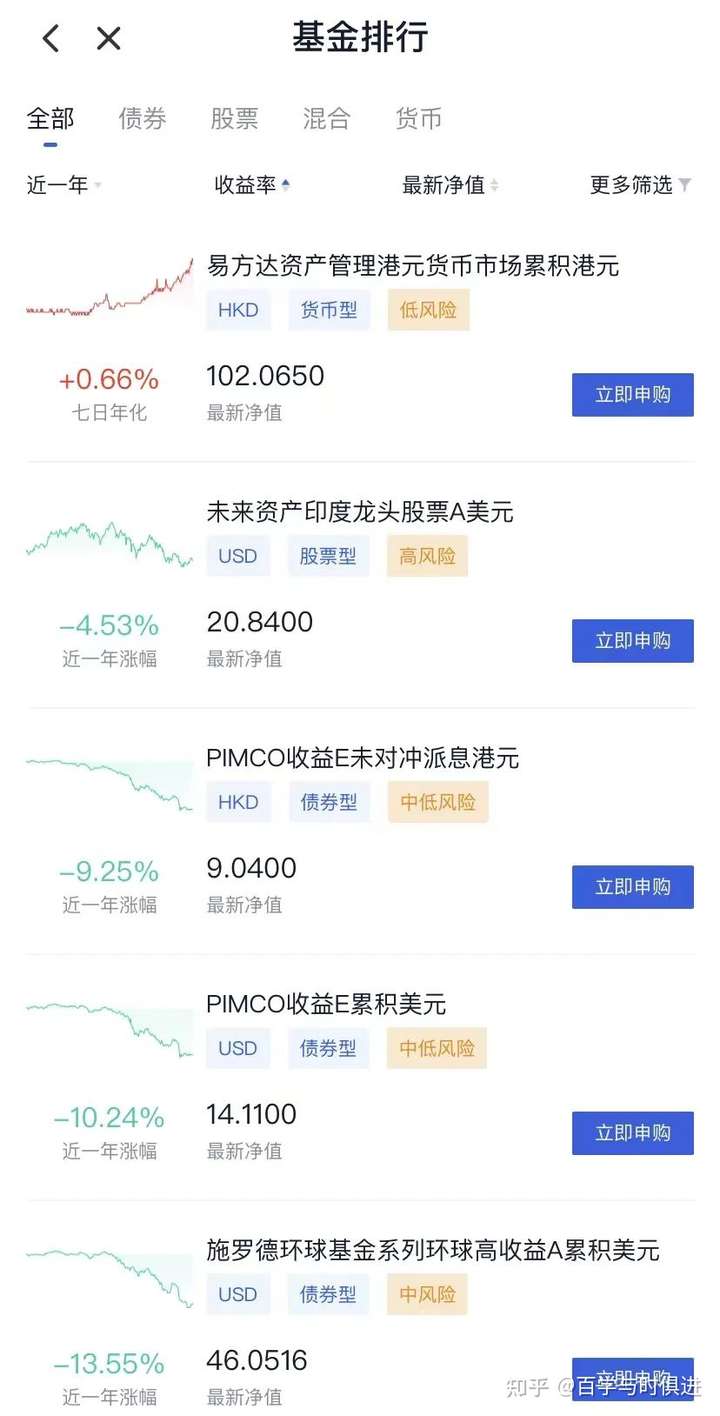The width and height of the screenshot is (720, 1416).
Task: Switch to the 股票 tab
Action: [234, 119]
